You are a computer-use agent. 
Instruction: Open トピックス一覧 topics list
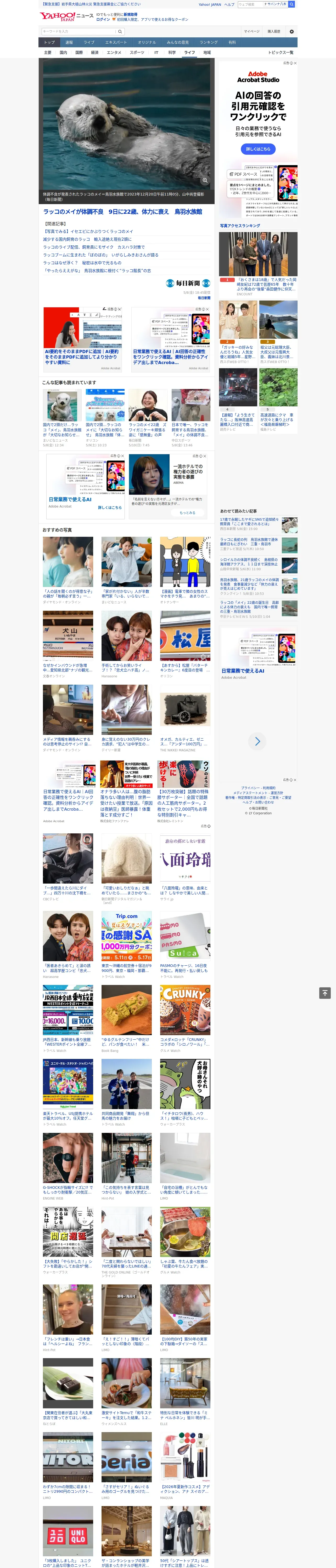pos(281,52)
